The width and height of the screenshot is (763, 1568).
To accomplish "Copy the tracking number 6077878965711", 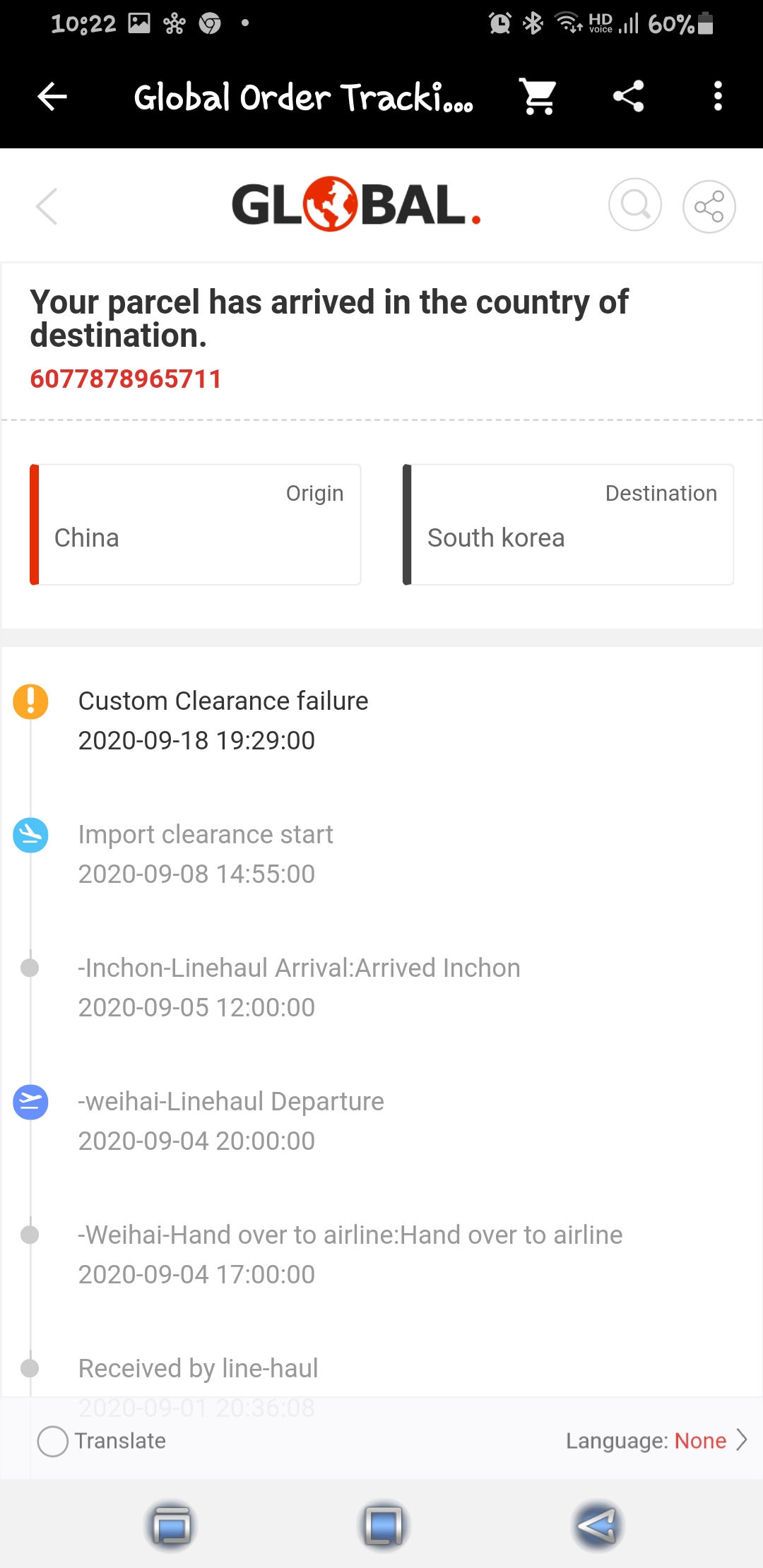I will [x=126, y=379].
